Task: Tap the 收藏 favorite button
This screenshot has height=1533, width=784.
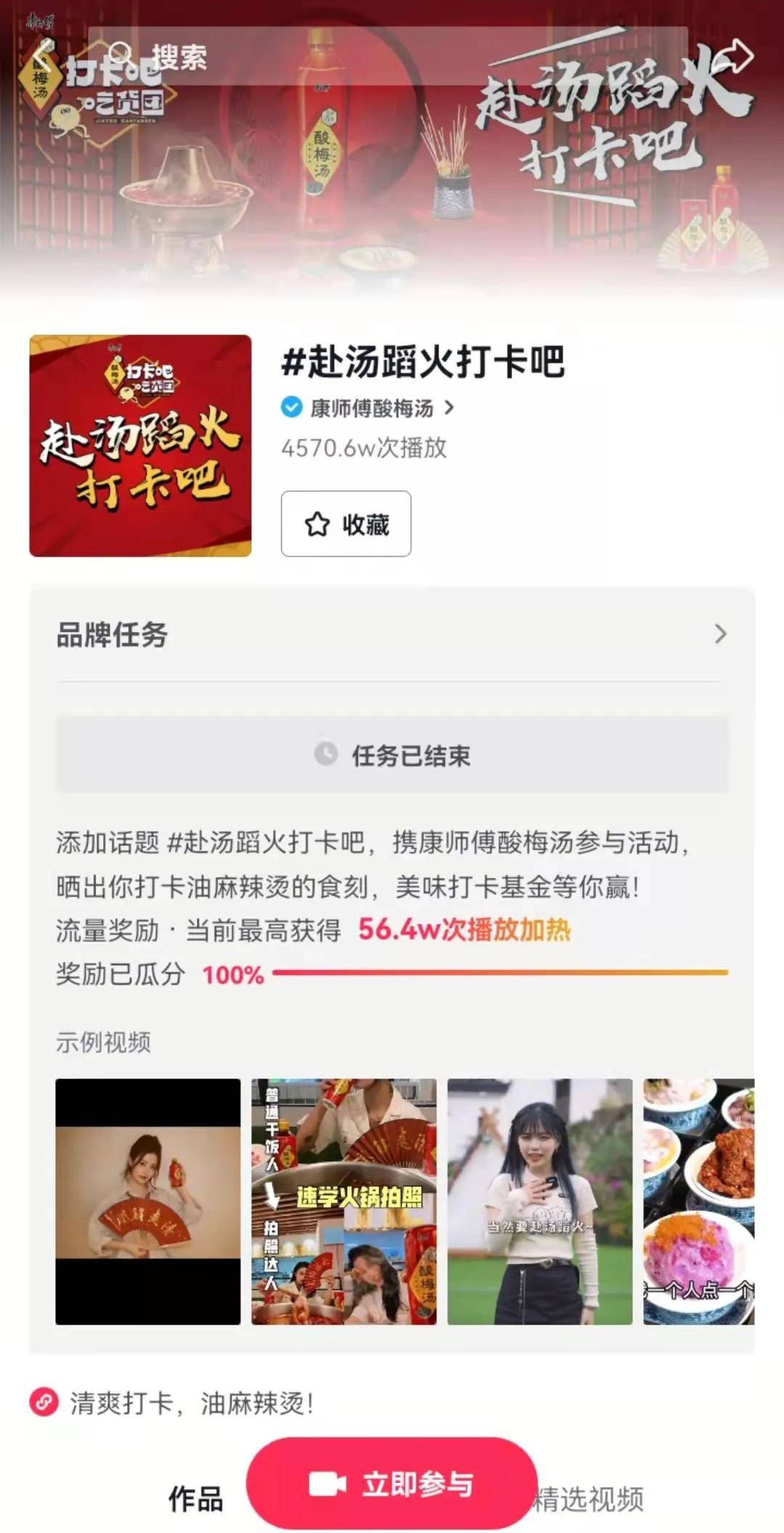Action: 346,524
